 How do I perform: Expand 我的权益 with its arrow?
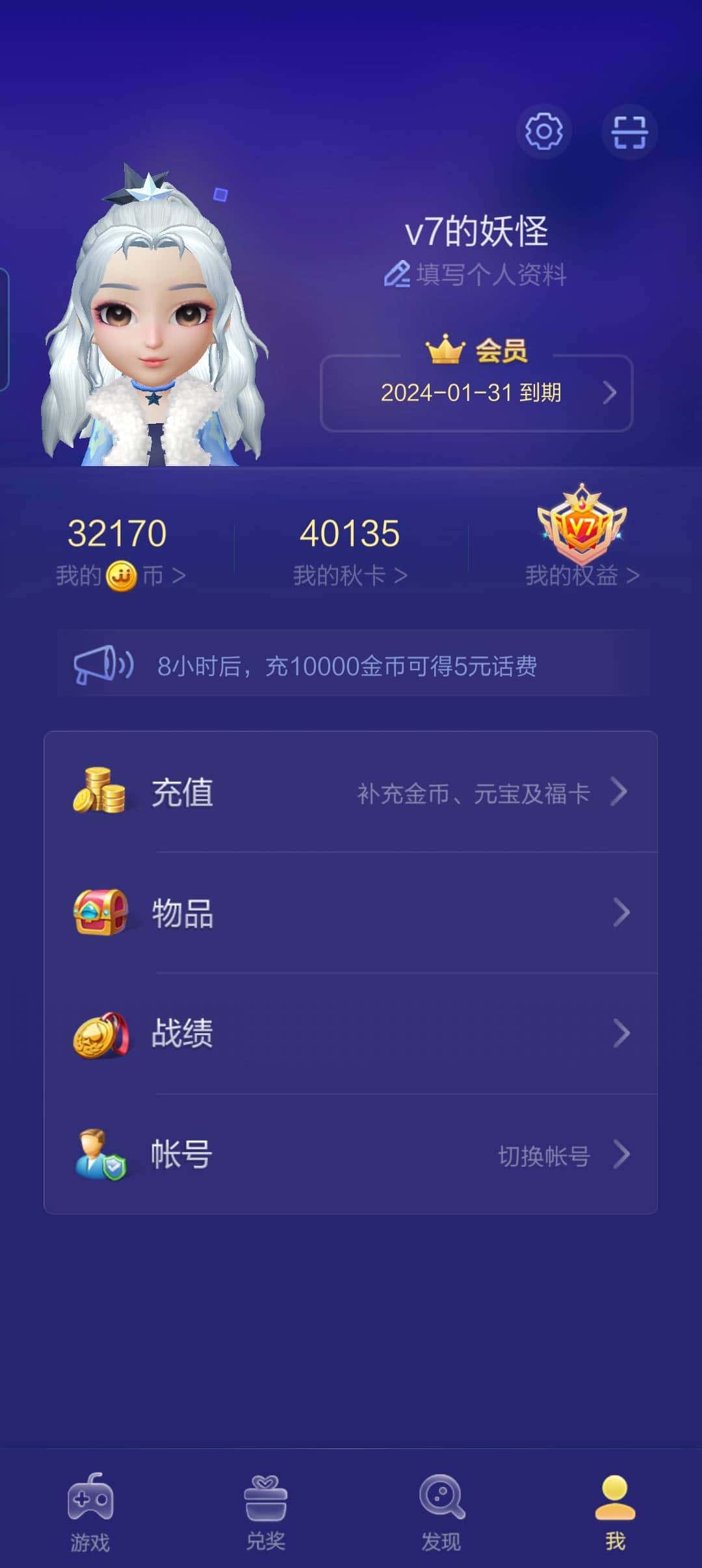[x=632, y=575]
